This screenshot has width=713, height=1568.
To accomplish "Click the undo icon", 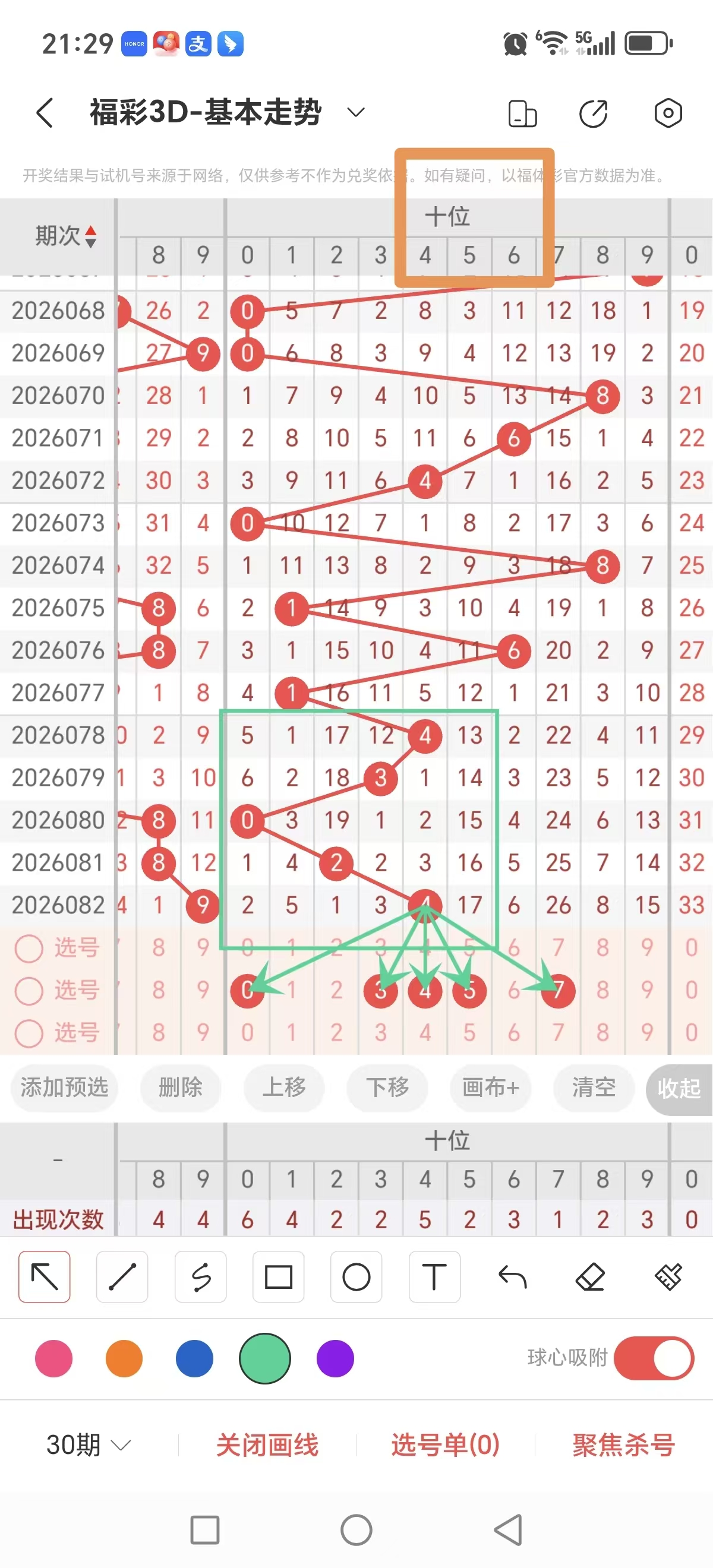I will coord(512,1278).
